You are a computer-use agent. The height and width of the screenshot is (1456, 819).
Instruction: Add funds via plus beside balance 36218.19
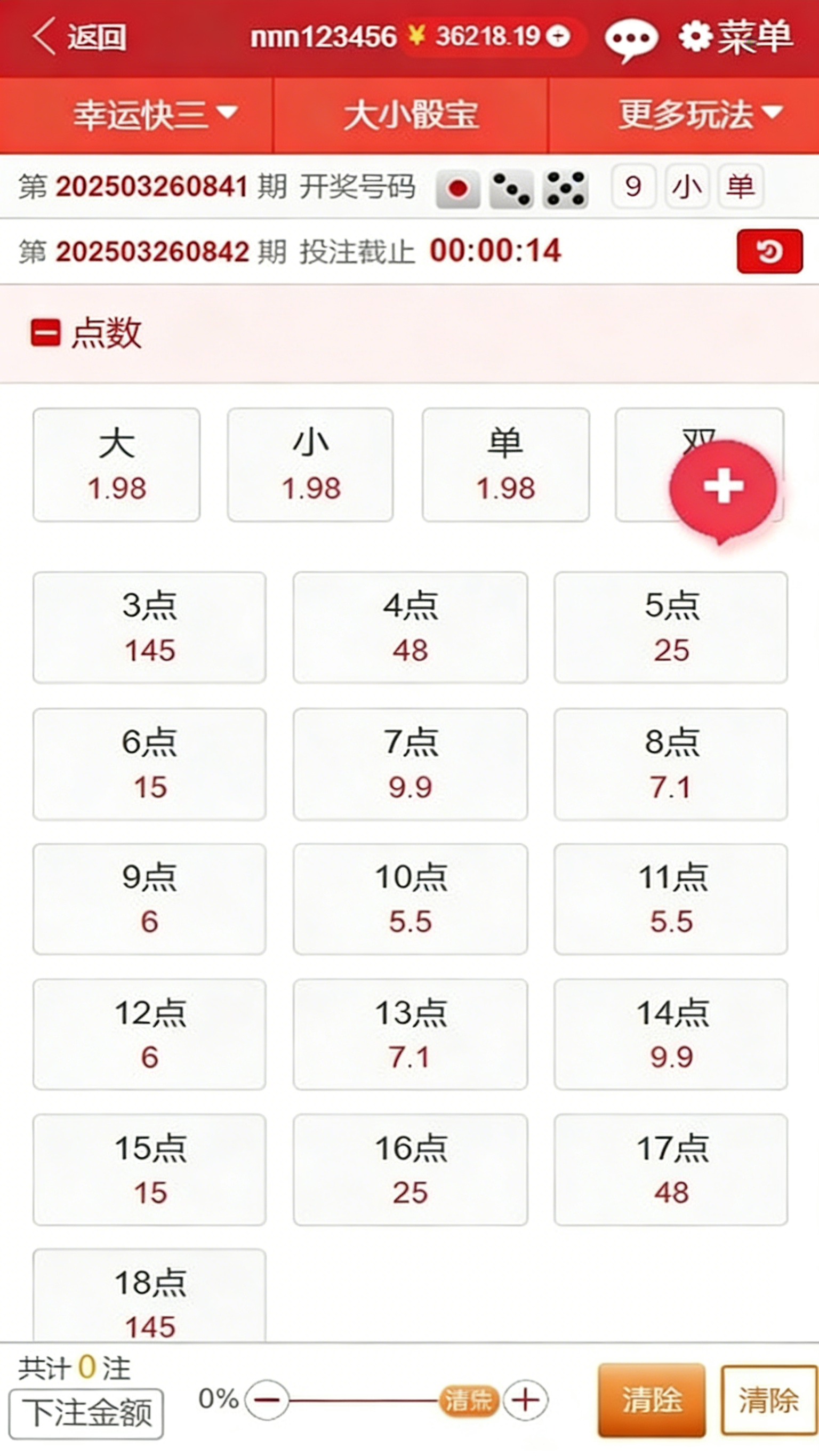click(558, 37)
